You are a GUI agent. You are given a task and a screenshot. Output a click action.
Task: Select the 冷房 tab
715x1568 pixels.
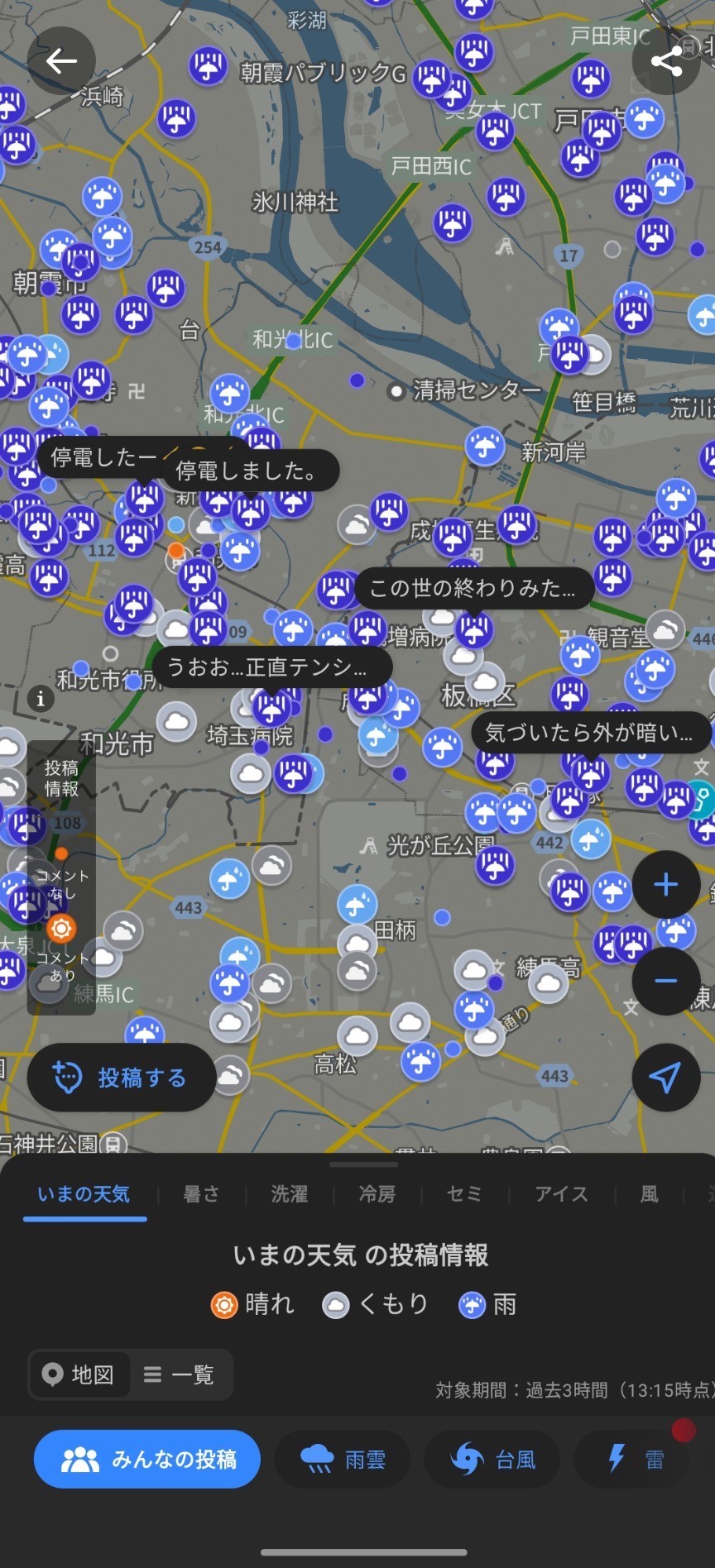(377, 1193)
